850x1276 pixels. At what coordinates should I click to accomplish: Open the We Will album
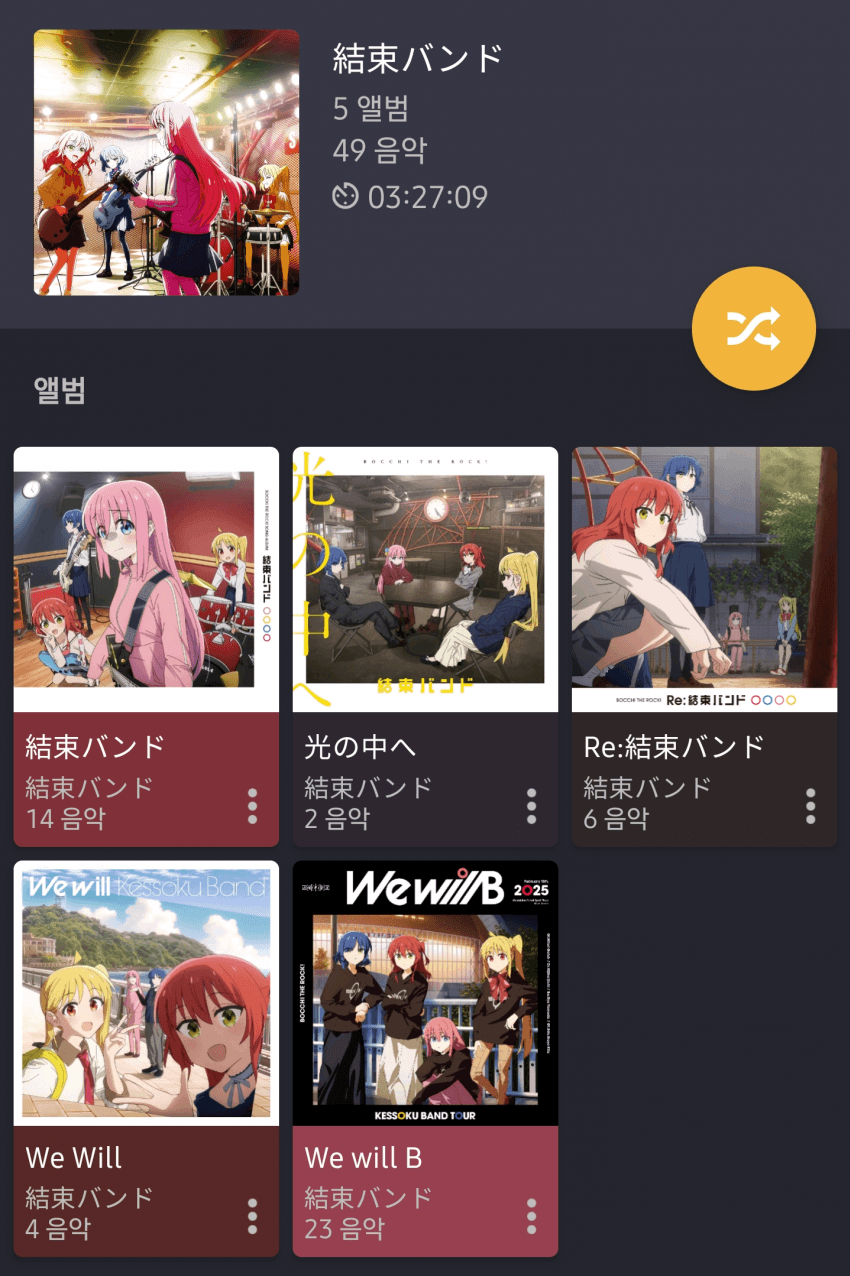tap(146, 993)
